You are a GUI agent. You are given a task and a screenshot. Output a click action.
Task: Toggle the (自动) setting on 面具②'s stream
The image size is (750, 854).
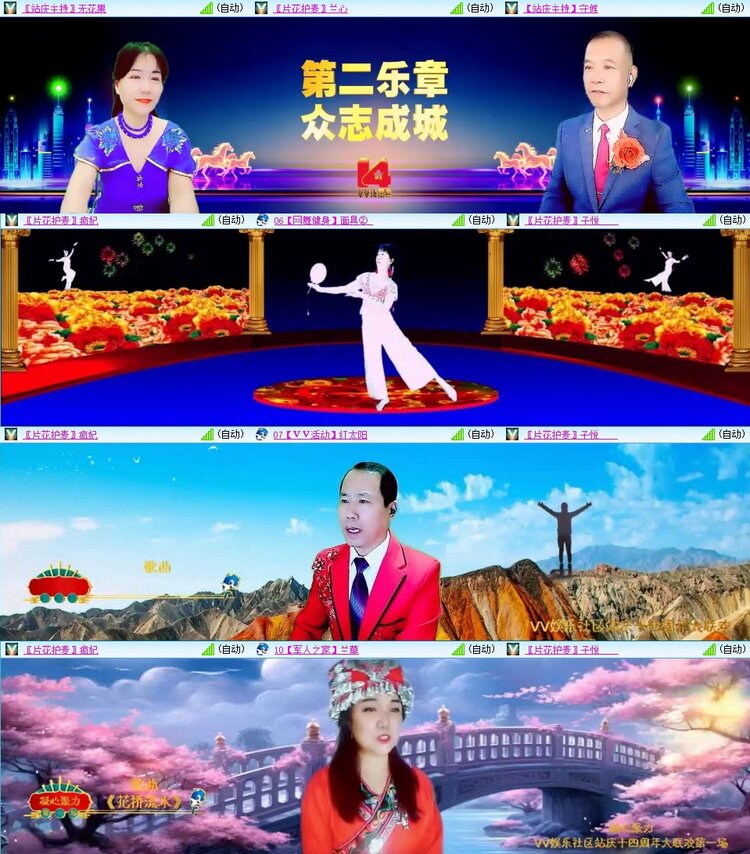(482, 219)
